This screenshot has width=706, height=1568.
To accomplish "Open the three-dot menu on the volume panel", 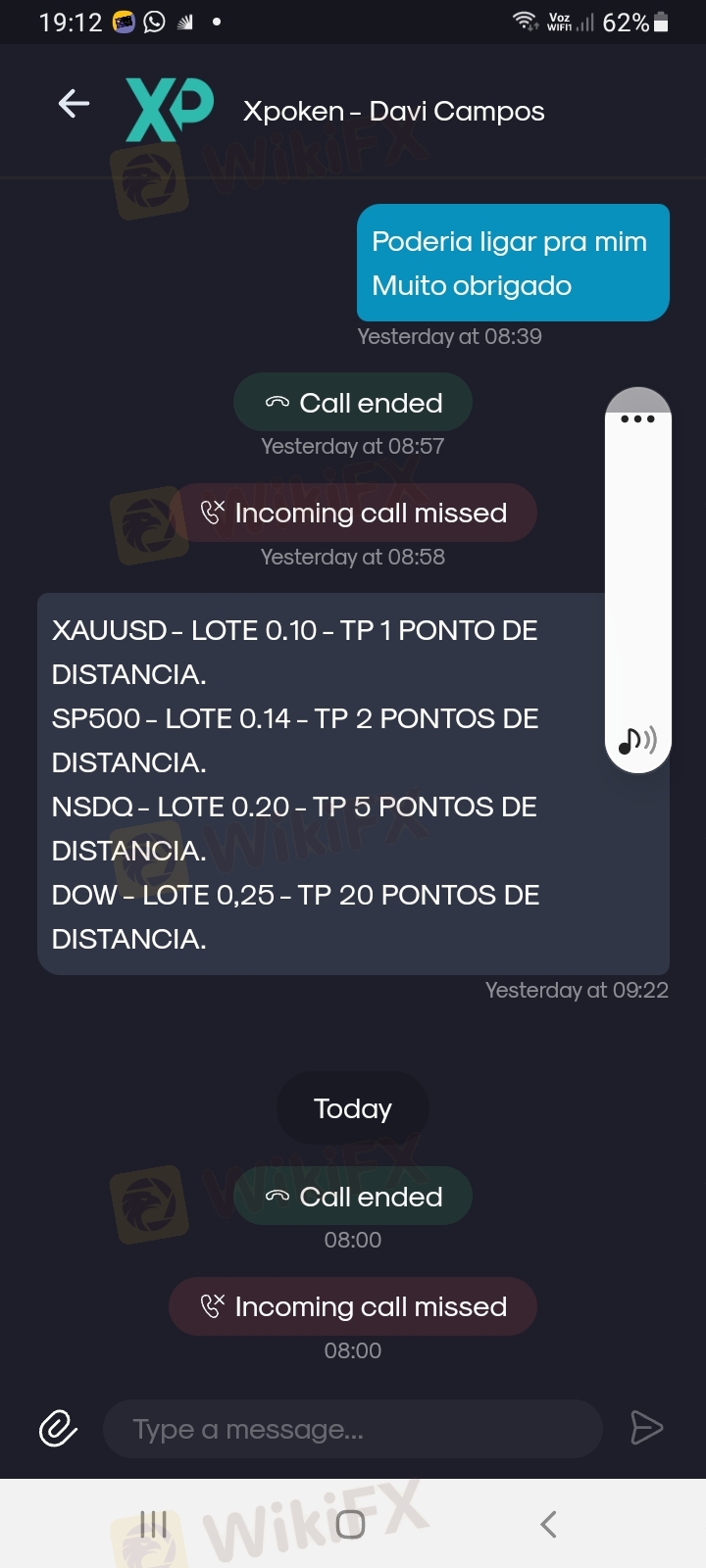I will 637,418.
